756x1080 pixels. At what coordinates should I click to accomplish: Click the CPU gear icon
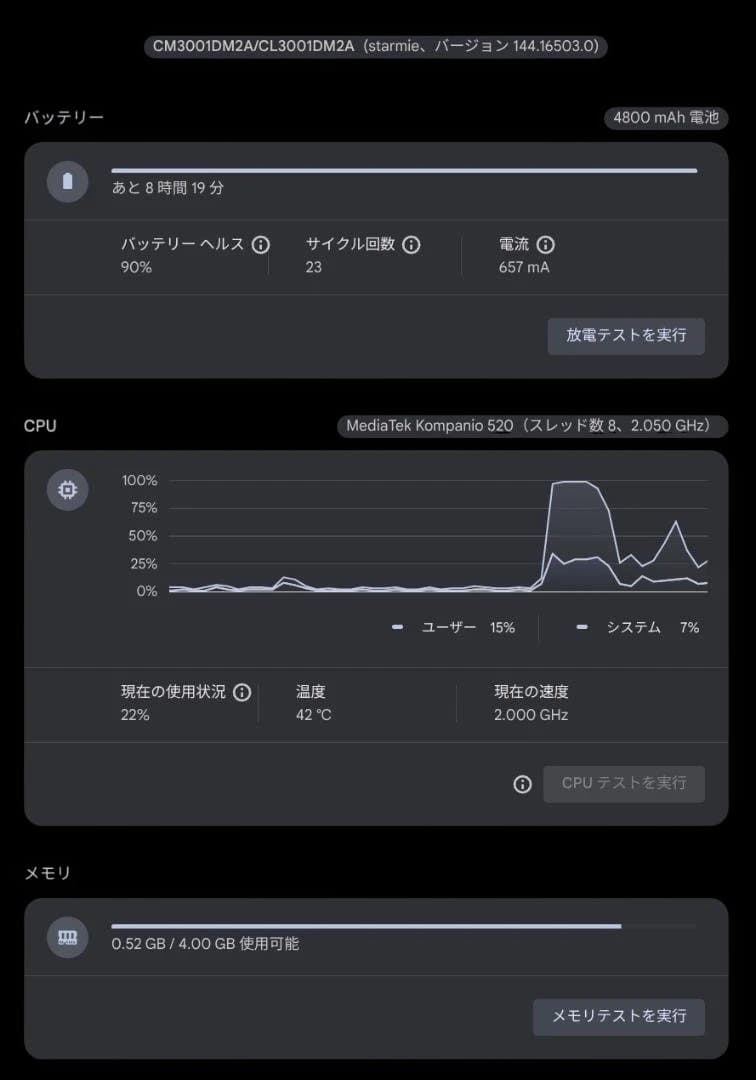click(67, 490)
